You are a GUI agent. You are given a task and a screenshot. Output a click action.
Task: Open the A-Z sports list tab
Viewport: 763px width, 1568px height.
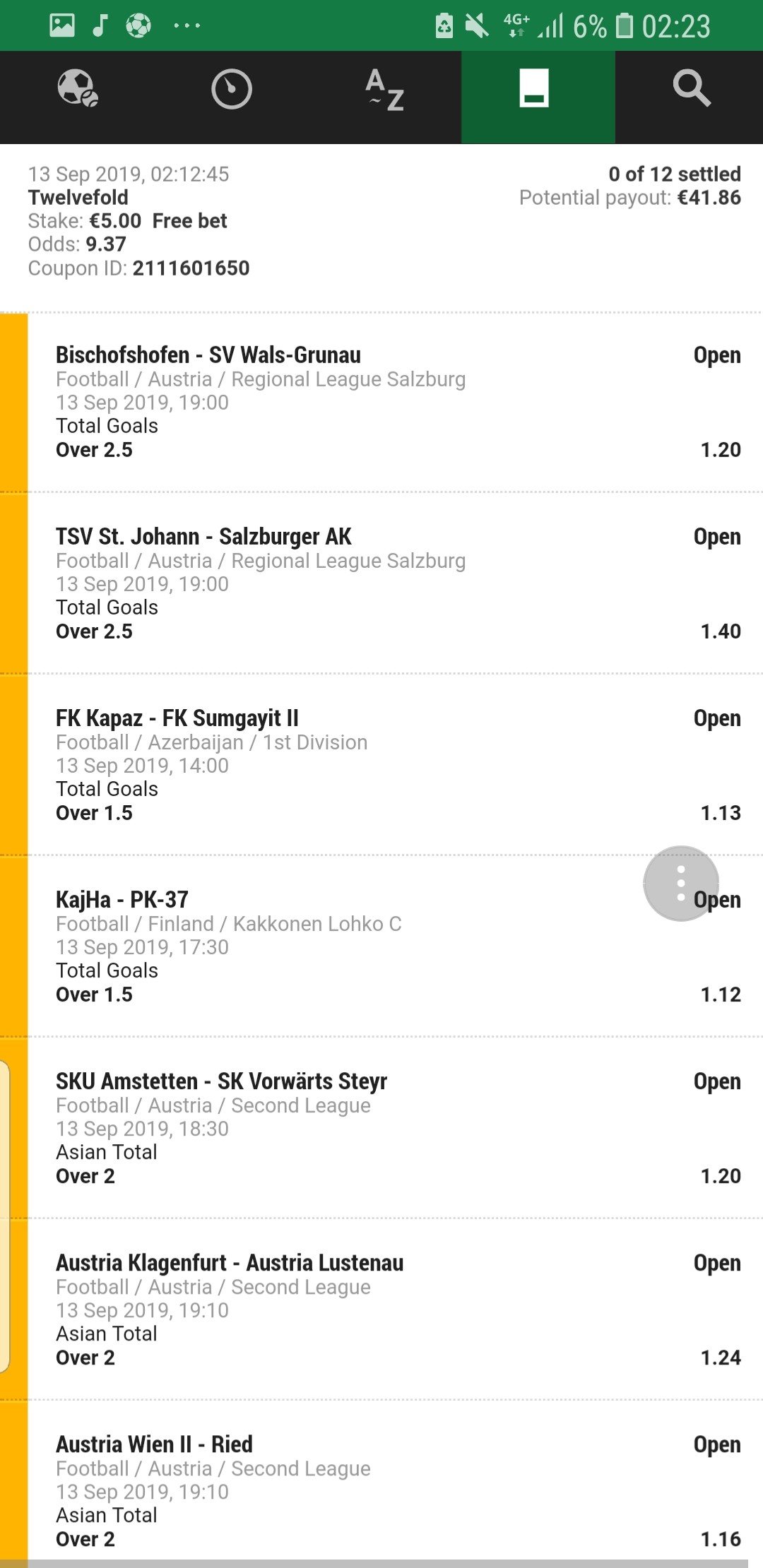[384, 90]
